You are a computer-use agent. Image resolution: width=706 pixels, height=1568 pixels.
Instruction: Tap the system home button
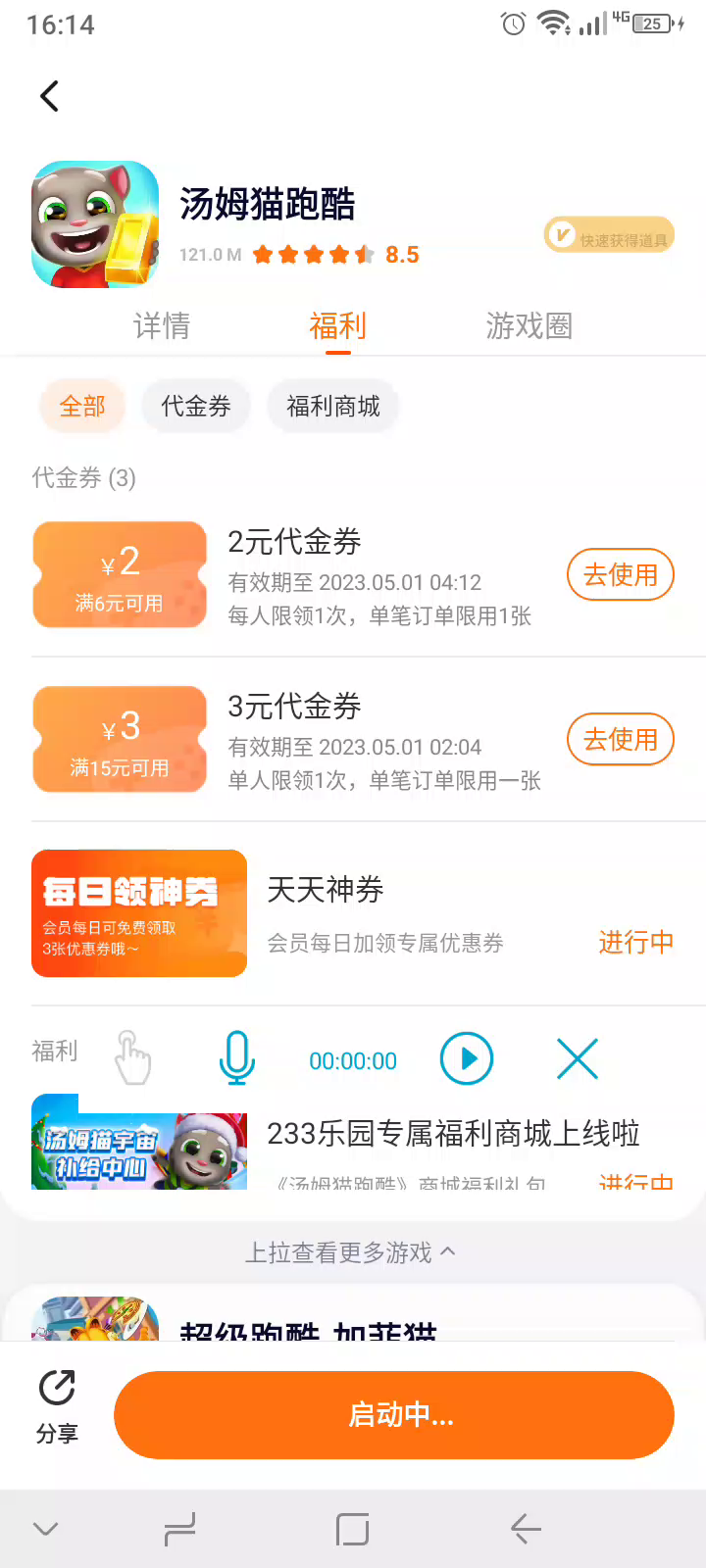pyautogui.click(x=352, y=1529)
